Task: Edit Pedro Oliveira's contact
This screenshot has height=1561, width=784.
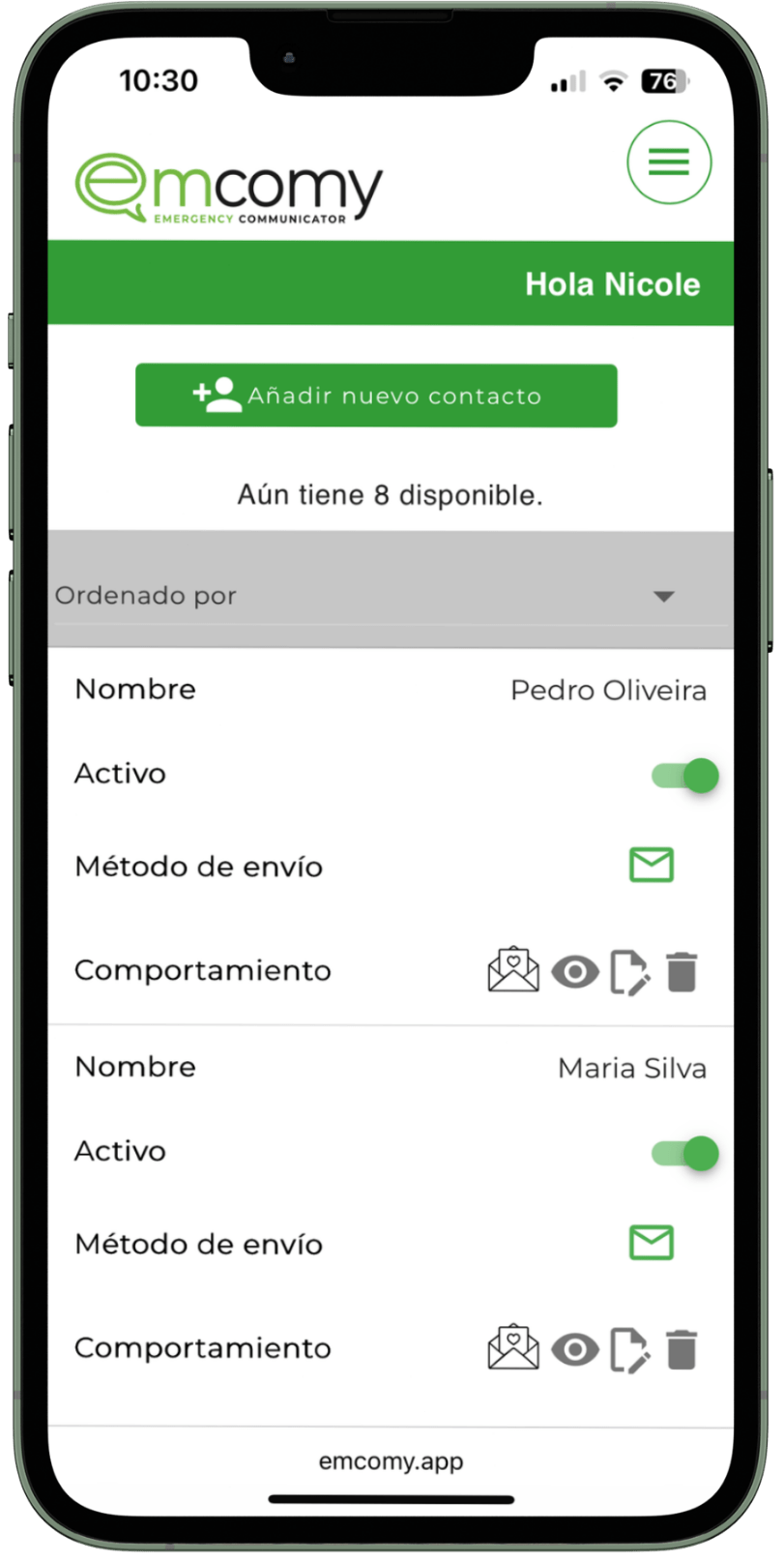Action: [x=629, y=973]
